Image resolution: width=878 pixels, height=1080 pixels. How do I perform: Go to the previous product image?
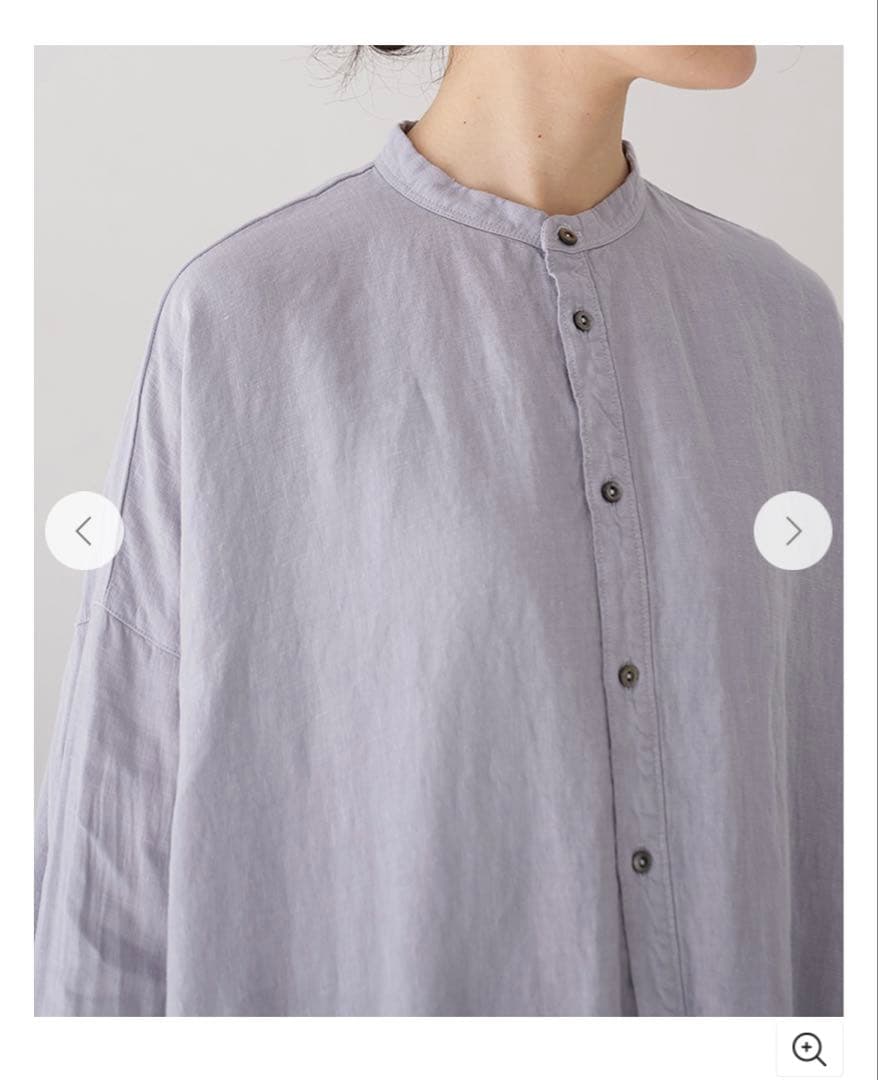coord(84,531)
